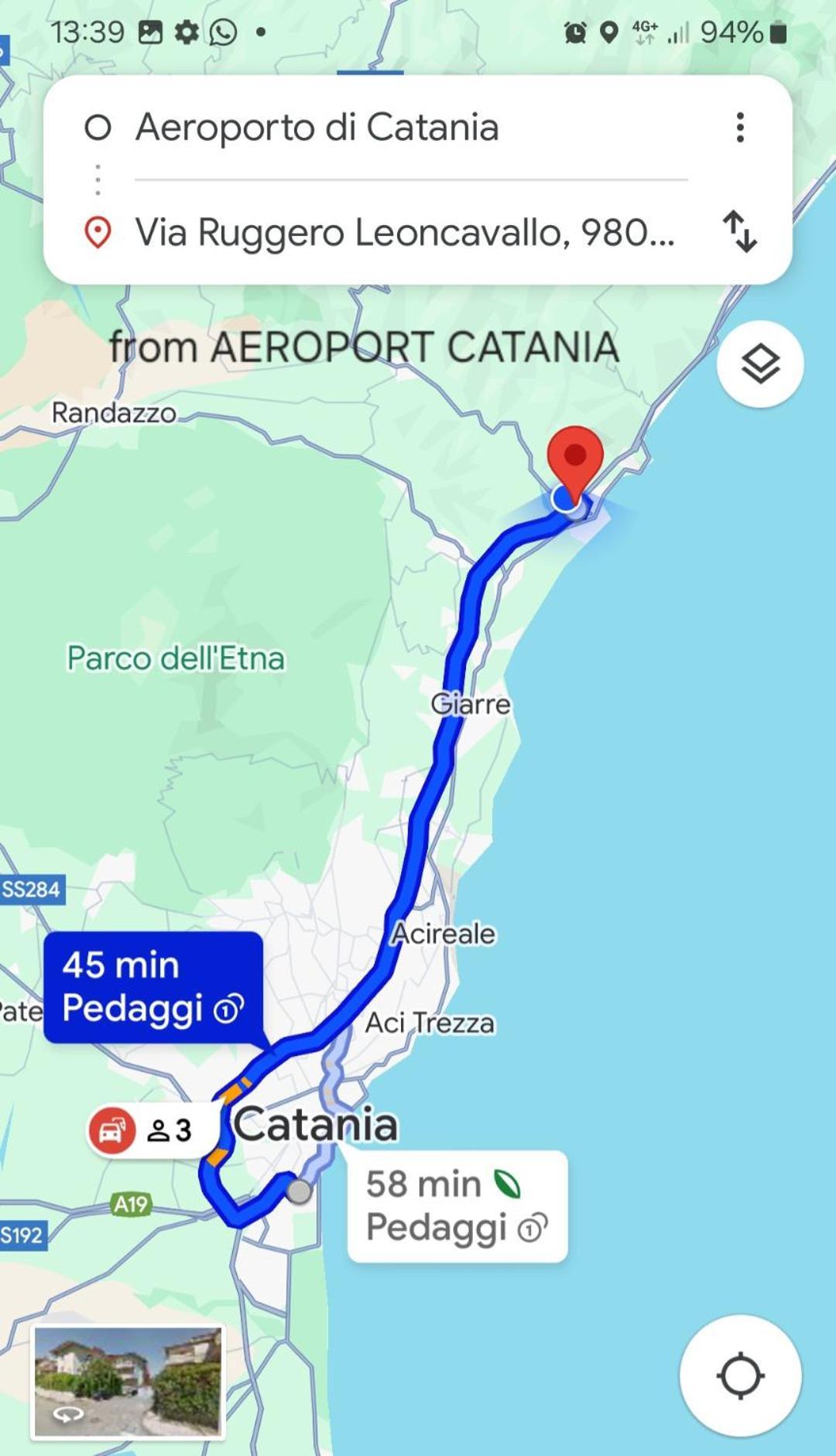Open the three-dot overflow menu
The height and width of the screenshot is (1456, 836).
click(740, 128)
